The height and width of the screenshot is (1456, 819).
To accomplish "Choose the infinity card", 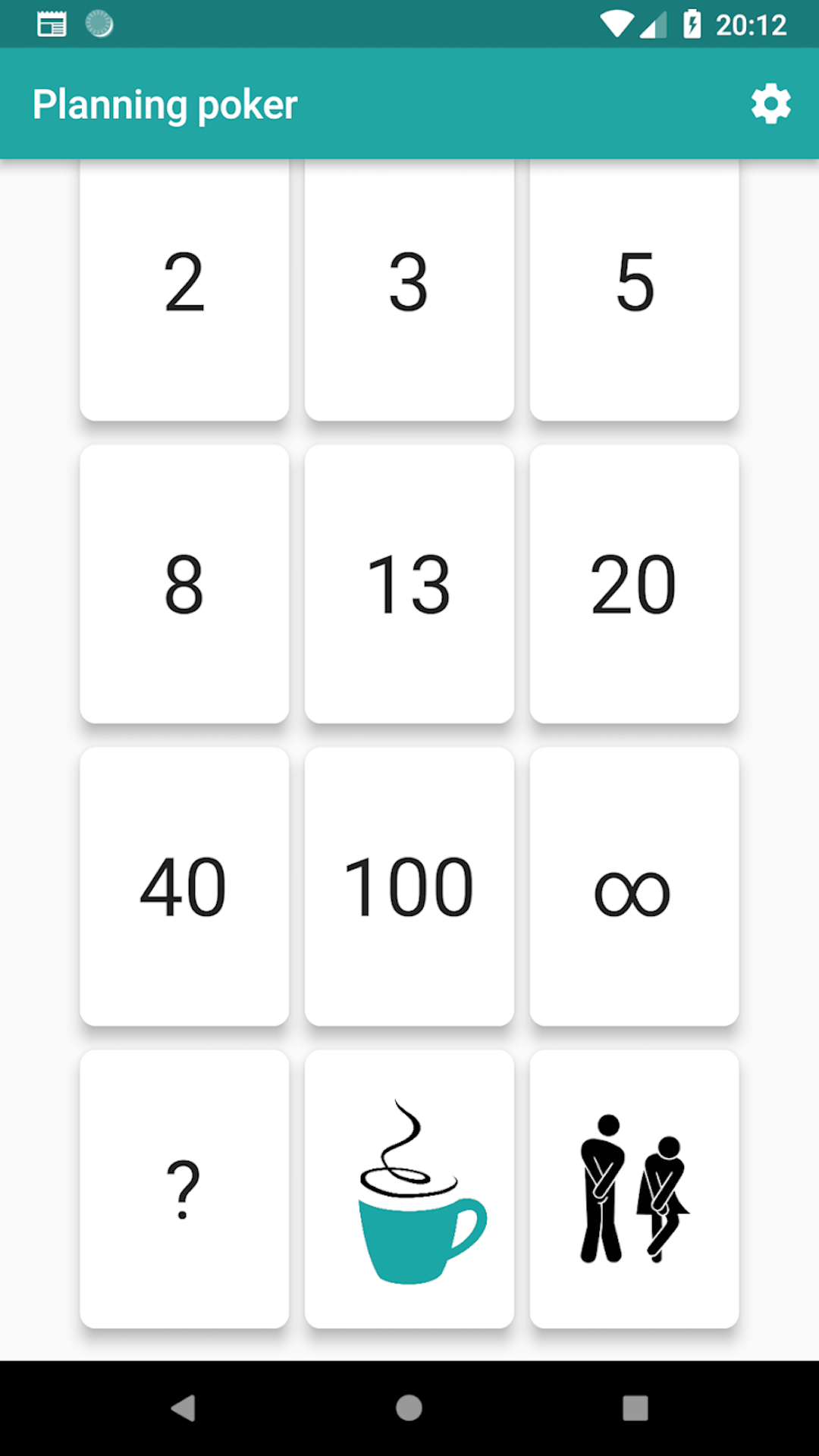I will coord(635,886).
